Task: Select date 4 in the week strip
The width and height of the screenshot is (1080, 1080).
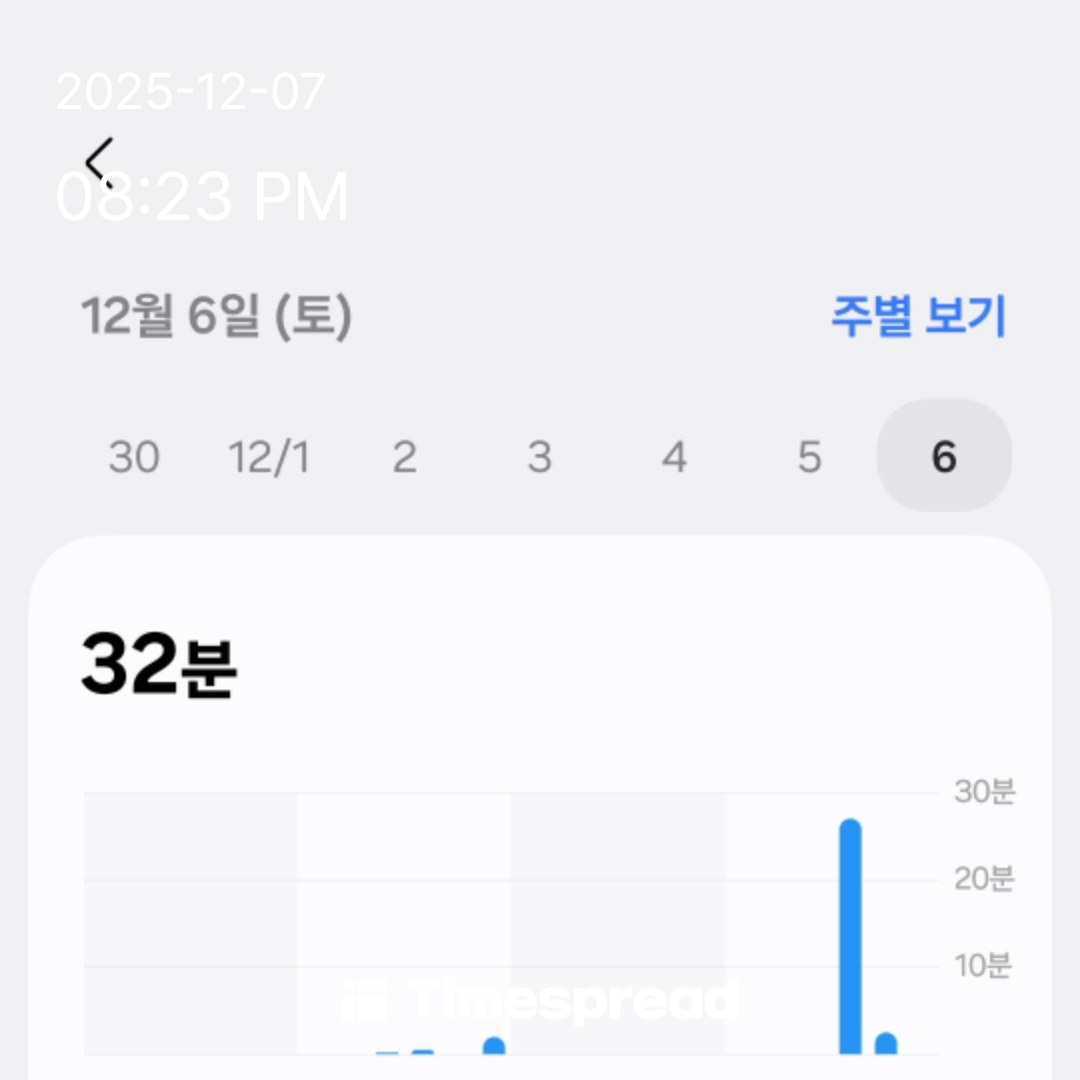Action: [674, 458]
